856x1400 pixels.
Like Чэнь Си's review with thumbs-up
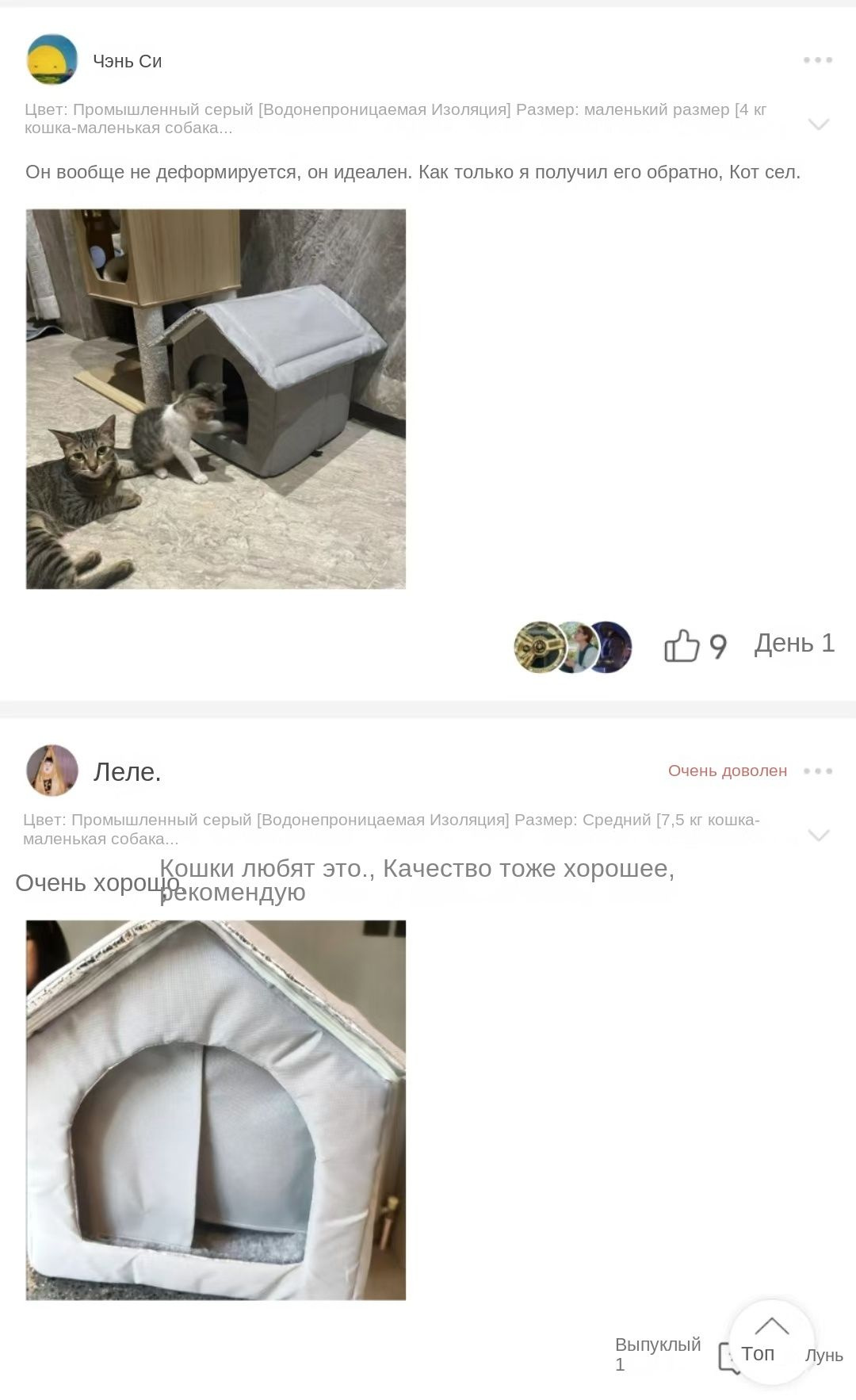coord(682,645)
